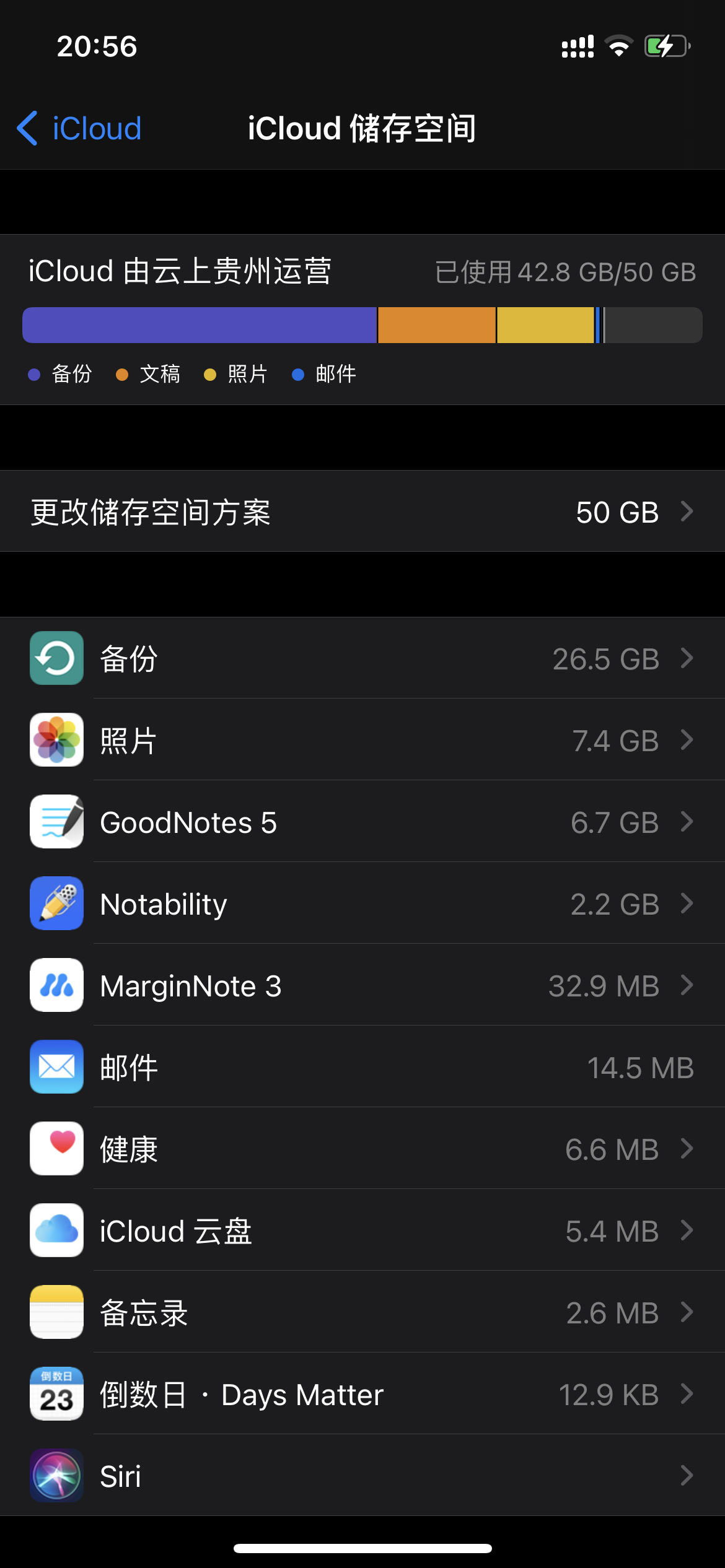Tap the 备忘录 row
This screenshot has height=1568, width=725.
tap(362, 1312)
